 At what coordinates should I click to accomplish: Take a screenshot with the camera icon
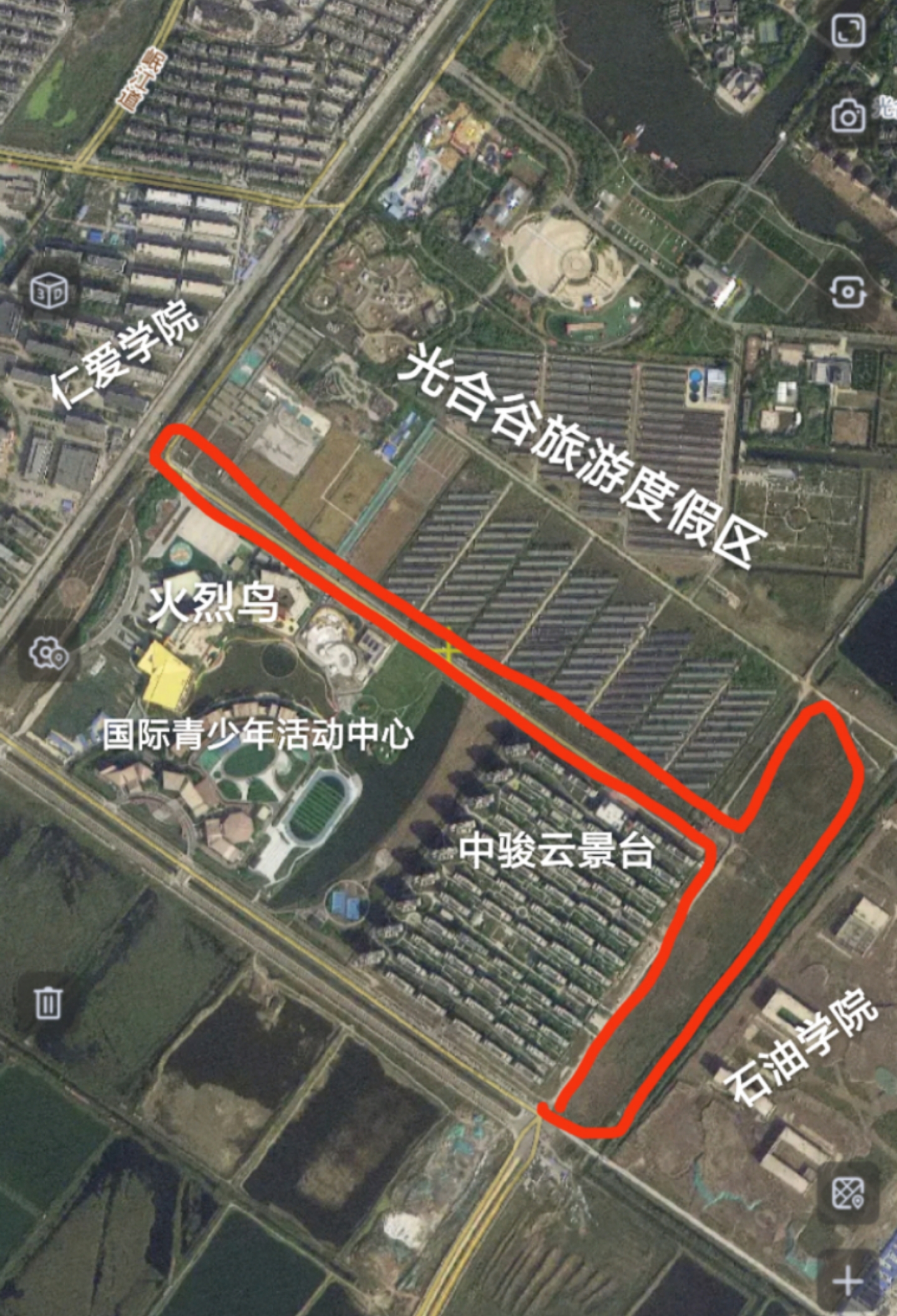[x=848, y=116]
